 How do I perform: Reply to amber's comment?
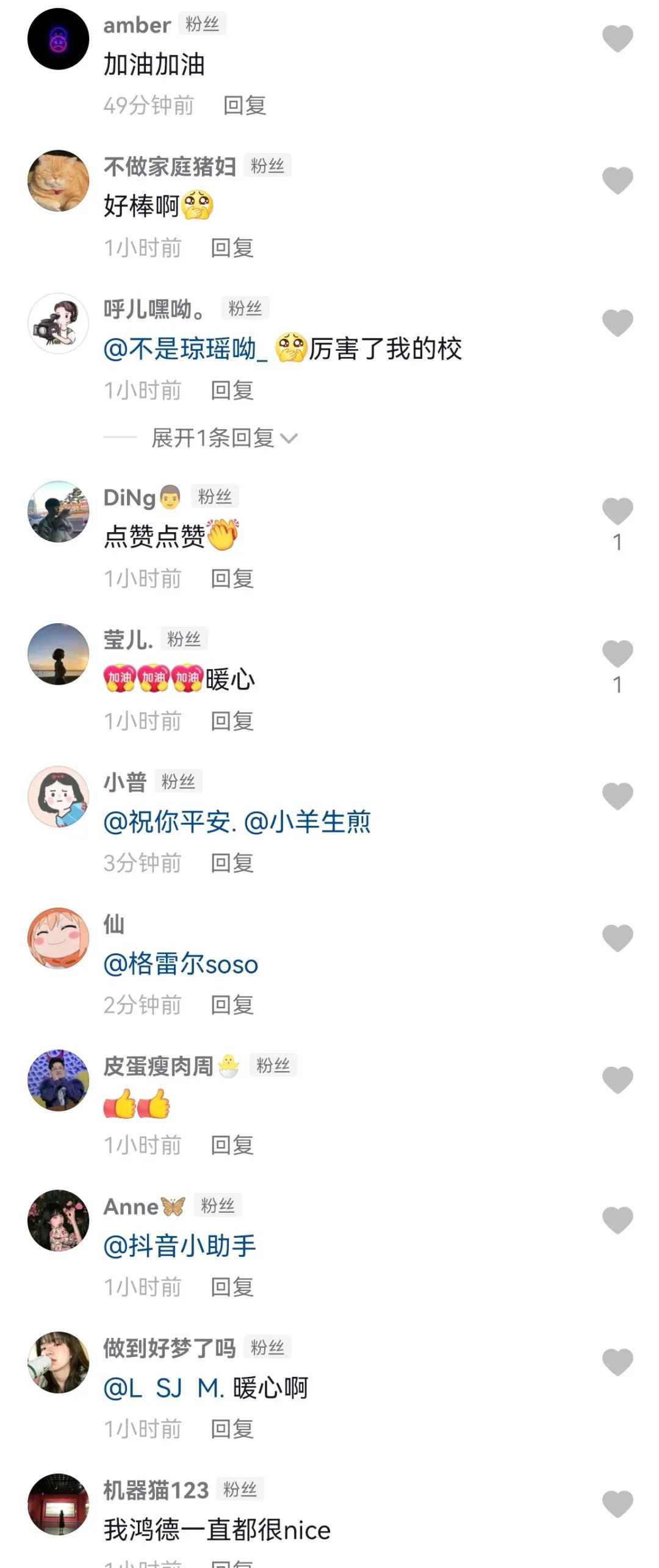point(245,106)
